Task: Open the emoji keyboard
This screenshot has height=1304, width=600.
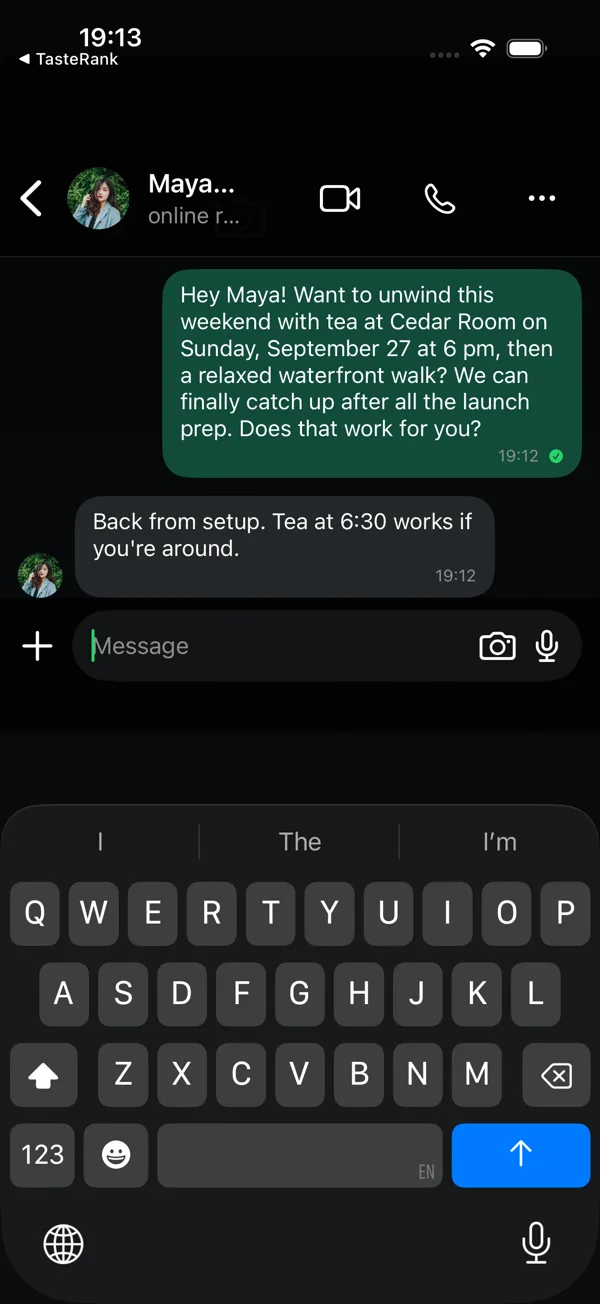Action: click(116, 1155)
